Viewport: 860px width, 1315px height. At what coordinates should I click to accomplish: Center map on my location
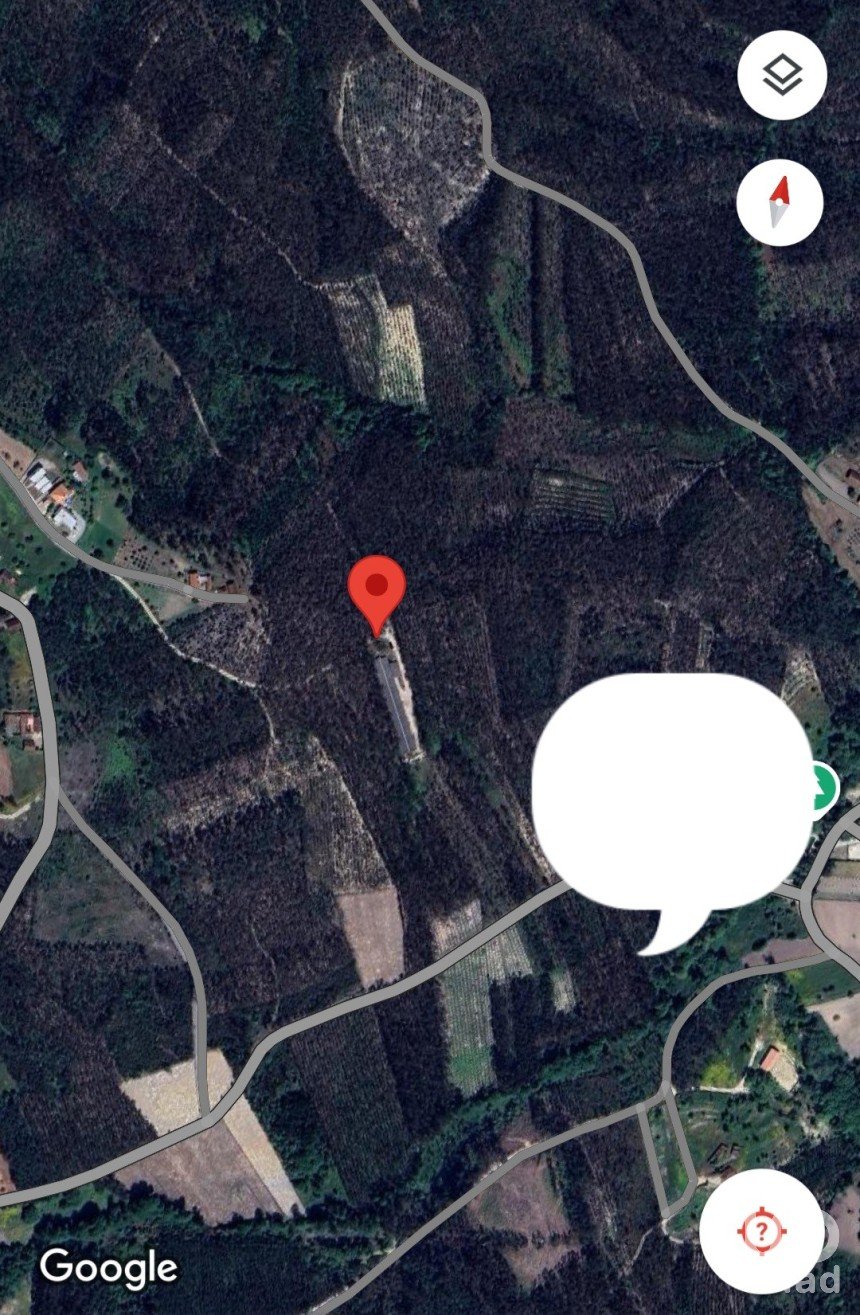(762, 1229)
